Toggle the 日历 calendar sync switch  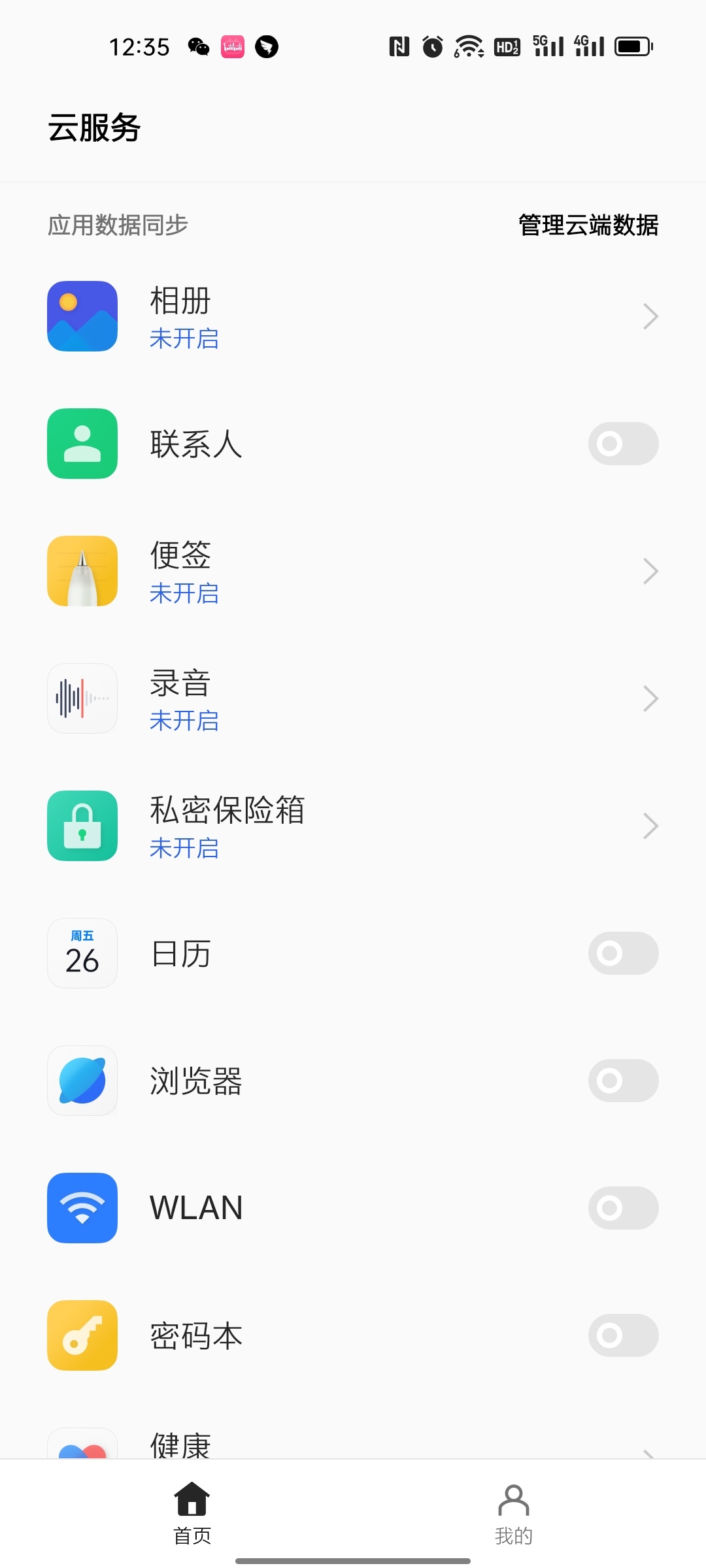[622, 953]
